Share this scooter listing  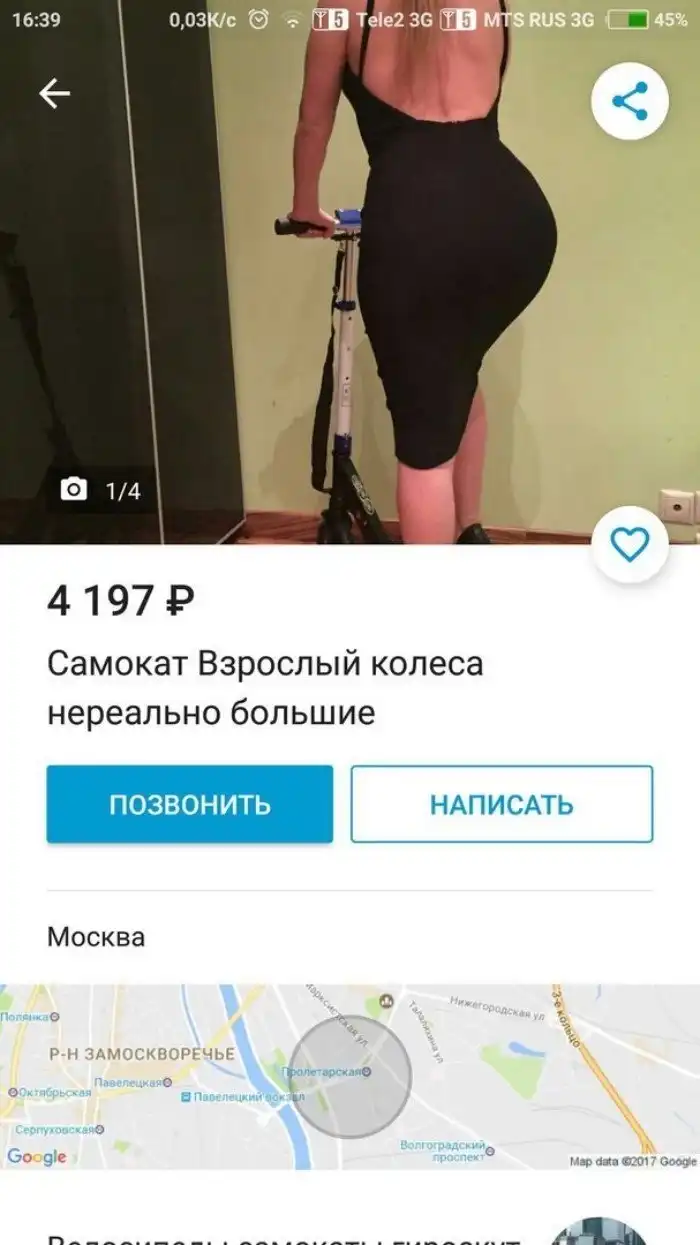629,100
